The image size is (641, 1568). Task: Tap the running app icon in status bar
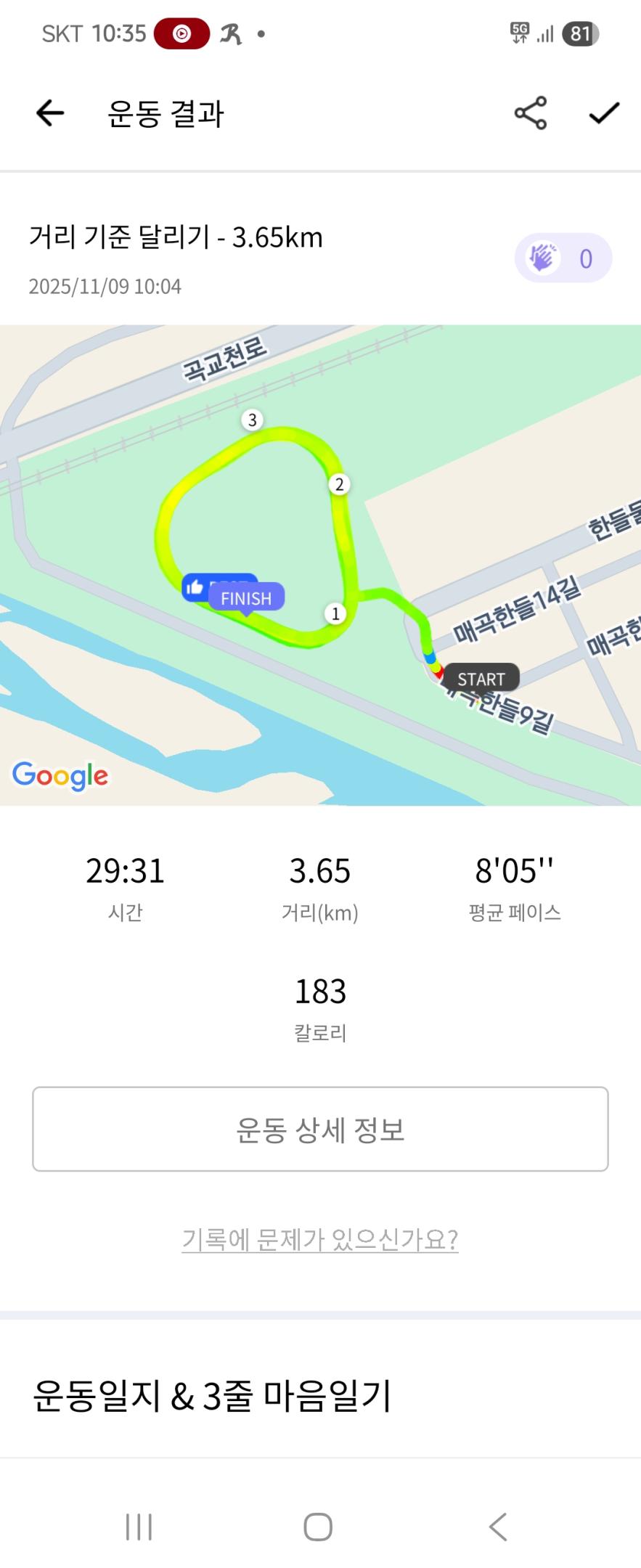pyautogui.click(x=229, y=32)
